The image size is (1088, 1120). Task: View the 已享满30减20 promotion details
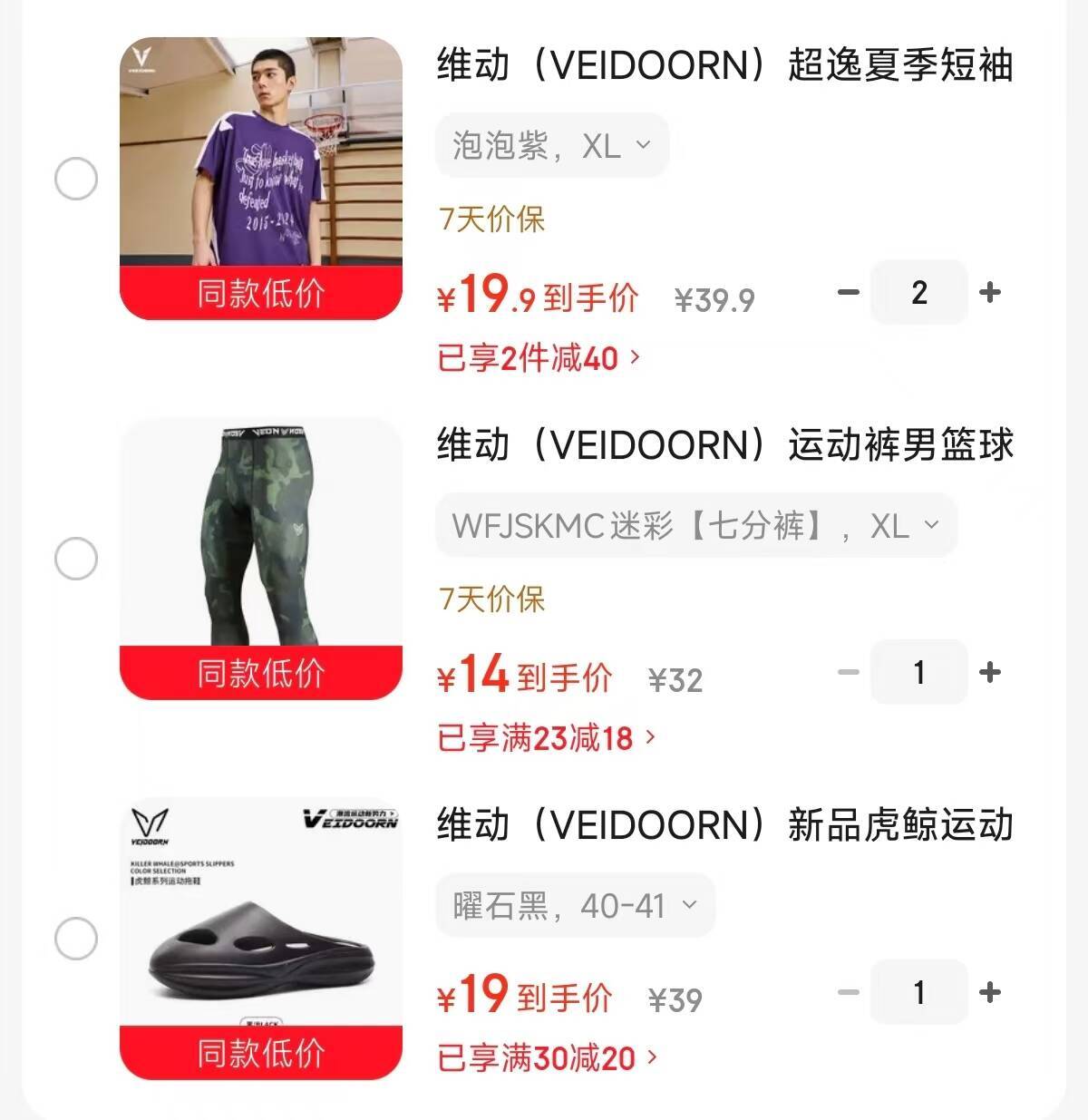pyautogui.click(x=547, y=1058)
